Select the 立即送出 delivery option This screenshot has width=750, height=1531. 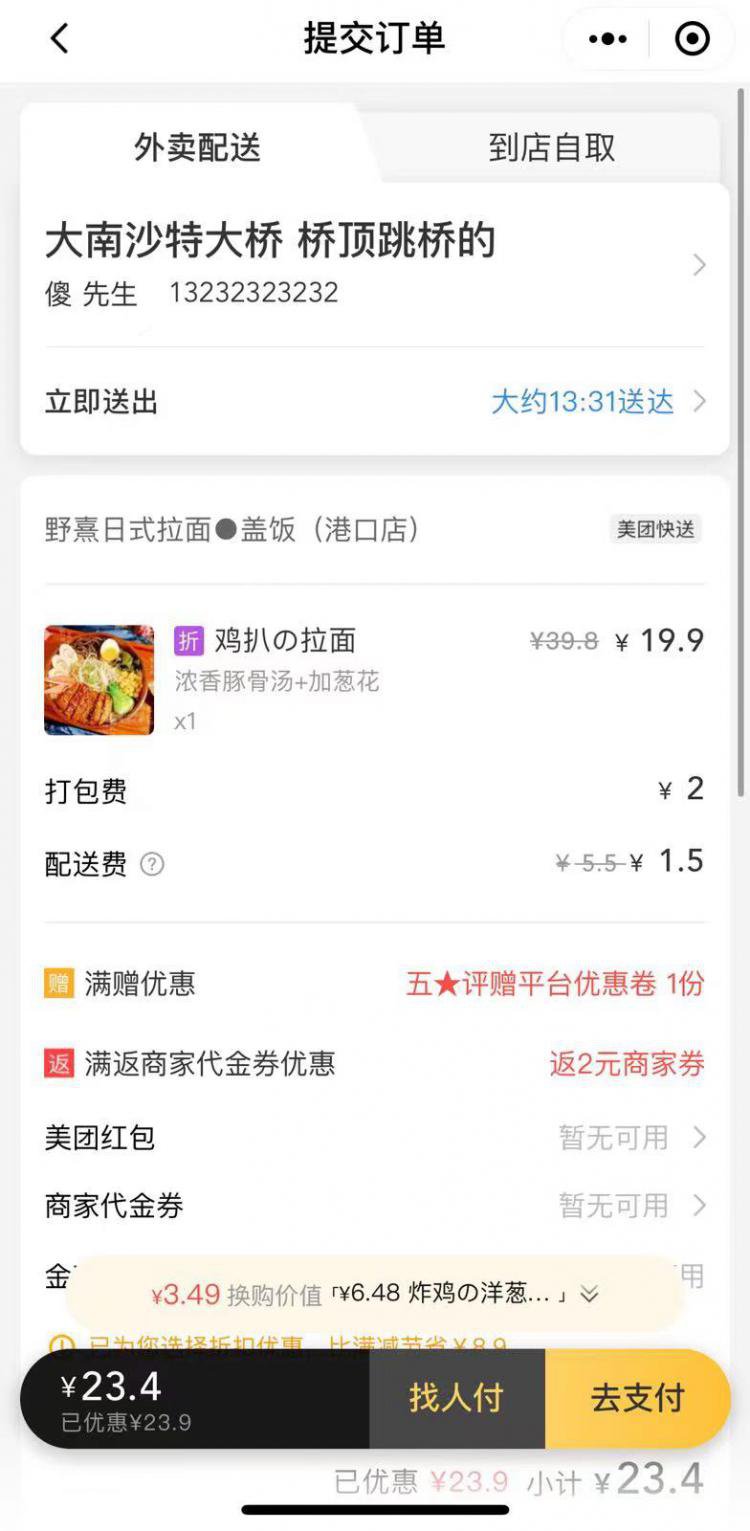click(98, 401)
